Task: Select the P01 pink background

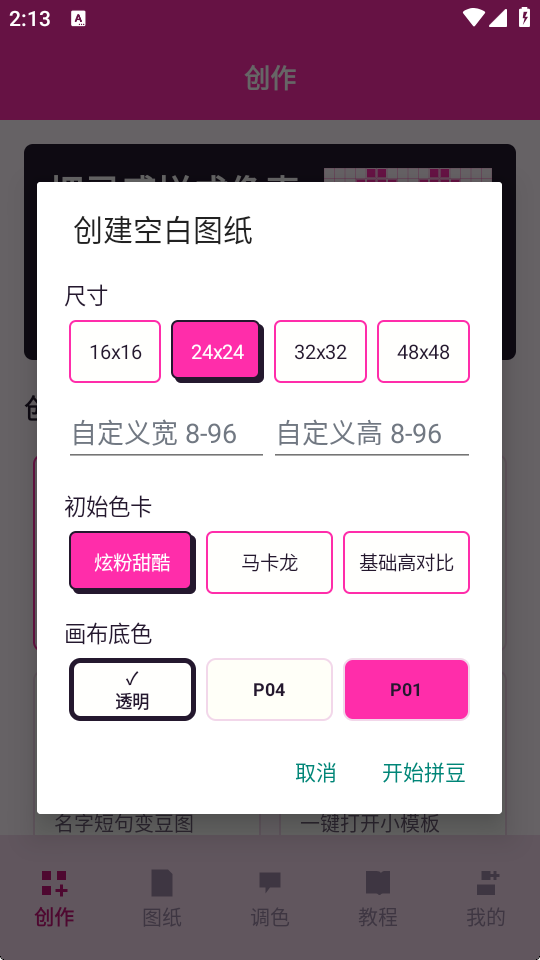Action: (407, 689)
